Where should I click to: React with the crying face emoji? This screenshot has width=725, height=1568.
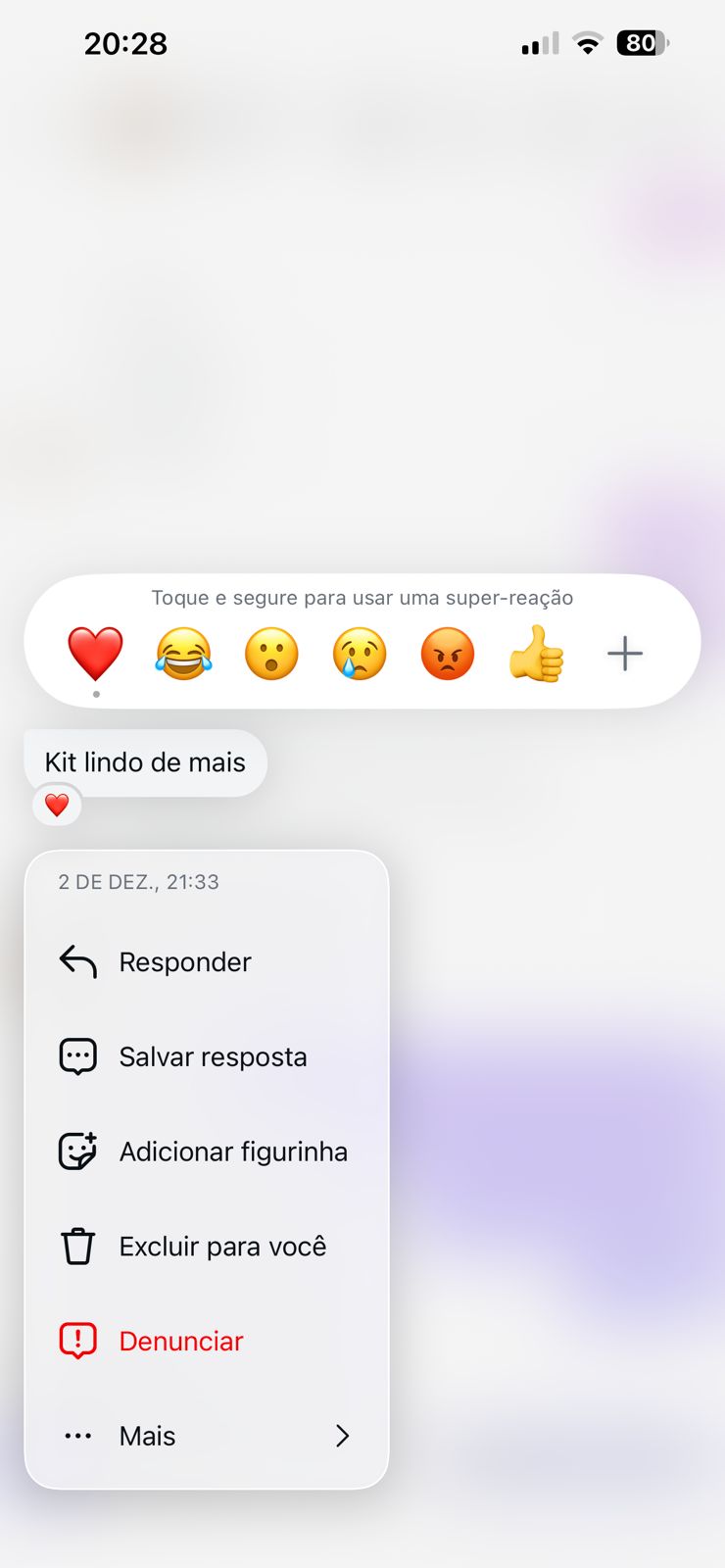(360, 654)
